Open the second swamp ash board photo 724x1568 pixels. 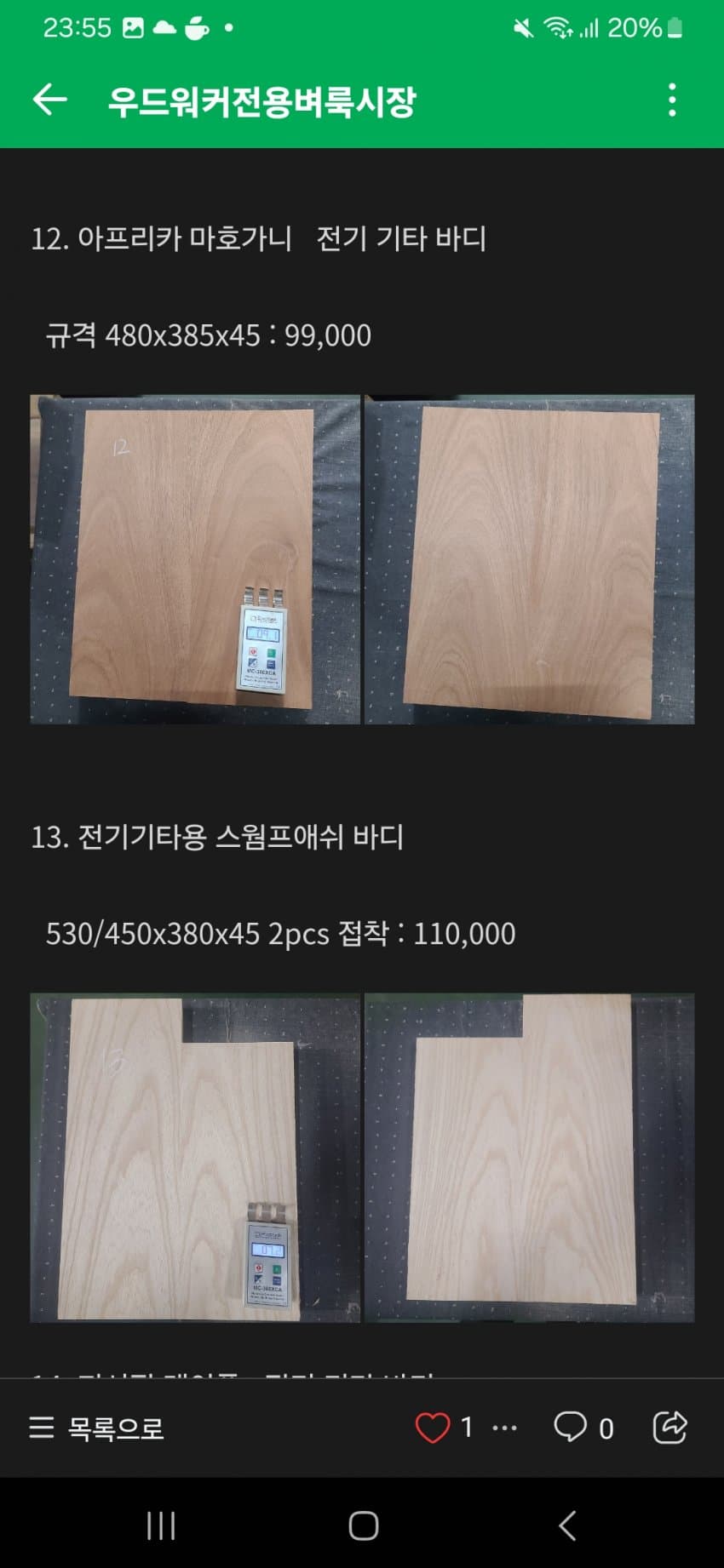[x=529, y=1158]
